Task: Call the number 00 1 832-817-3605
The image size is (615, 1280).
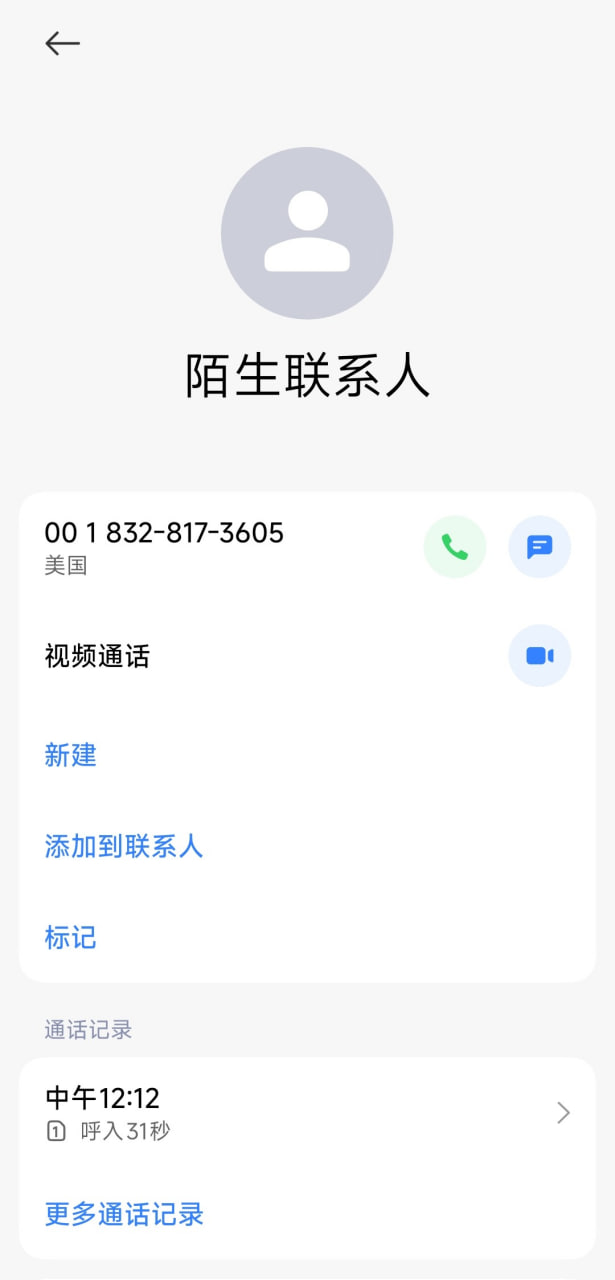Action: click(455, 547)
